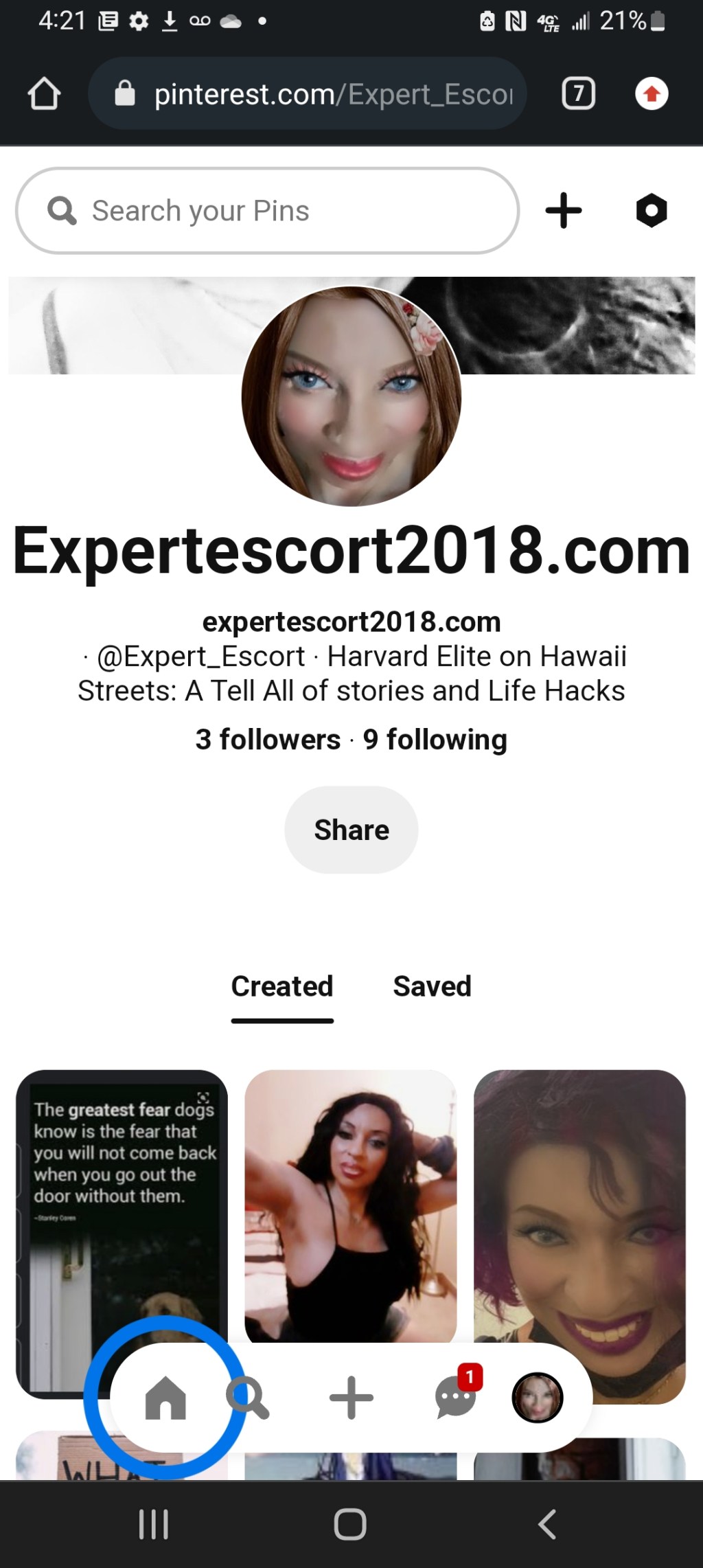Tap the plus in bottom navigation
The image size is (703, 1568).
click(351, 1398)
